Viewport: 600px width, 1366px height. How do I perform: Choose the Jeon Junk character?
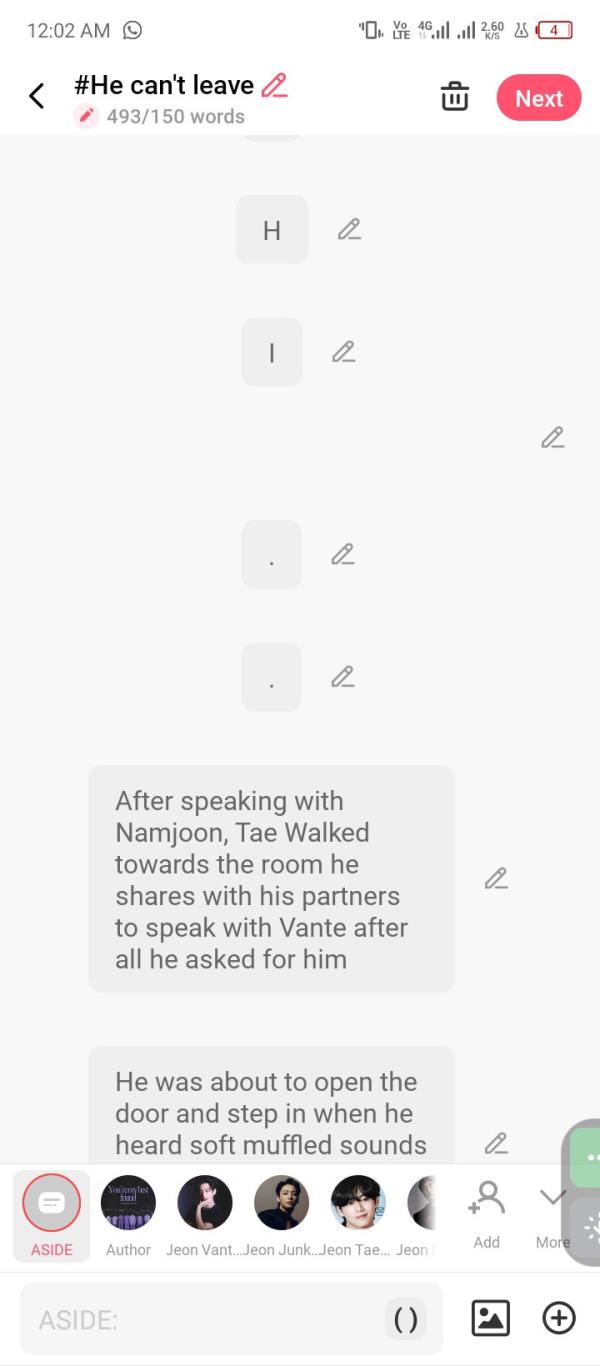point(281,1214)
